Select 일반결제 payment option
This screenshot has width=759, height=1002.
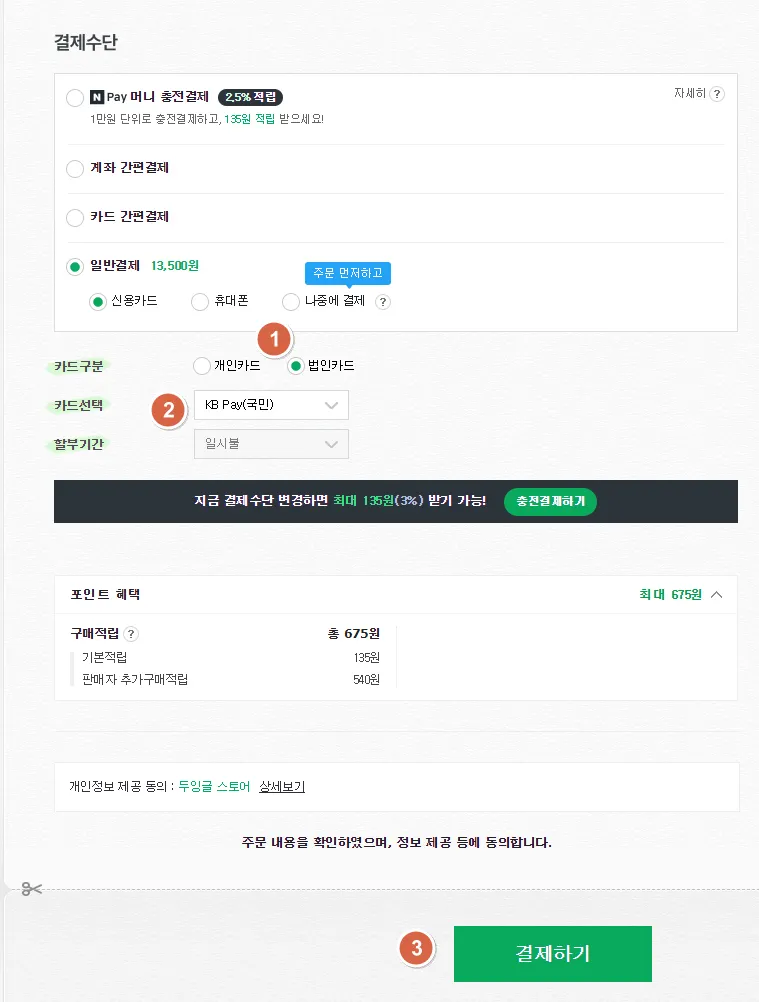75,267
